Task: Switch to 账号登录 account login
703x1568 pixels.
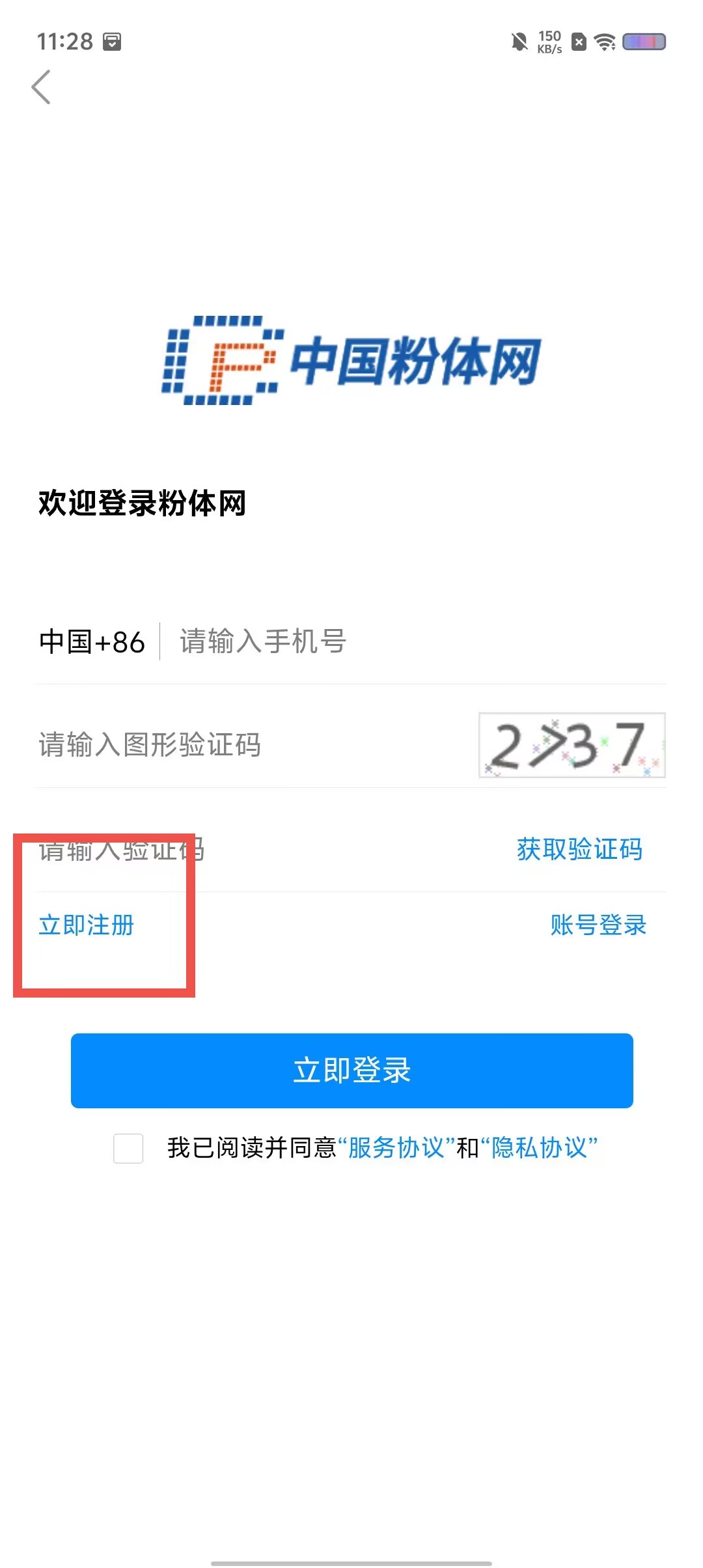Action: 598,925
